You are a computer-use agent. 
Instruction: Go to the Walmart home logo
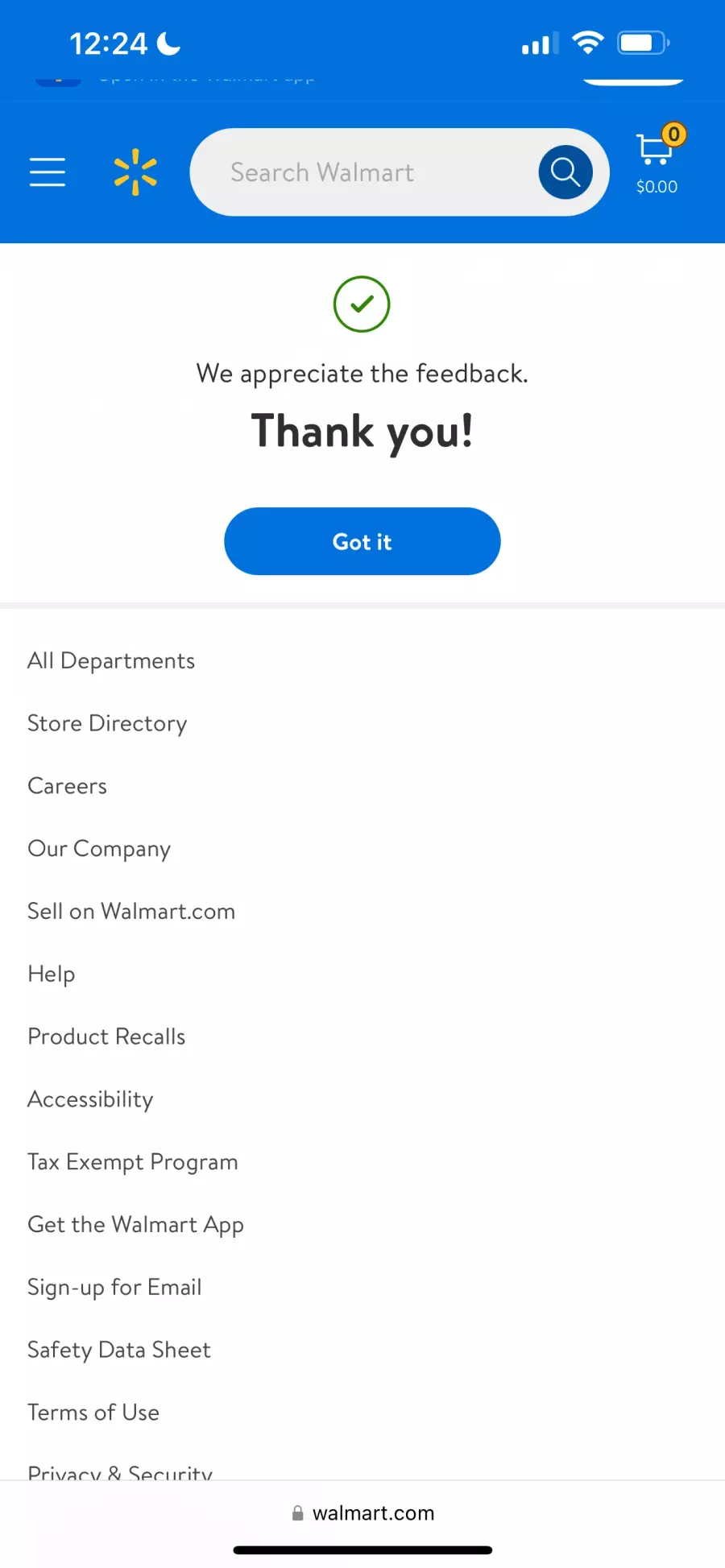point(135,172)
